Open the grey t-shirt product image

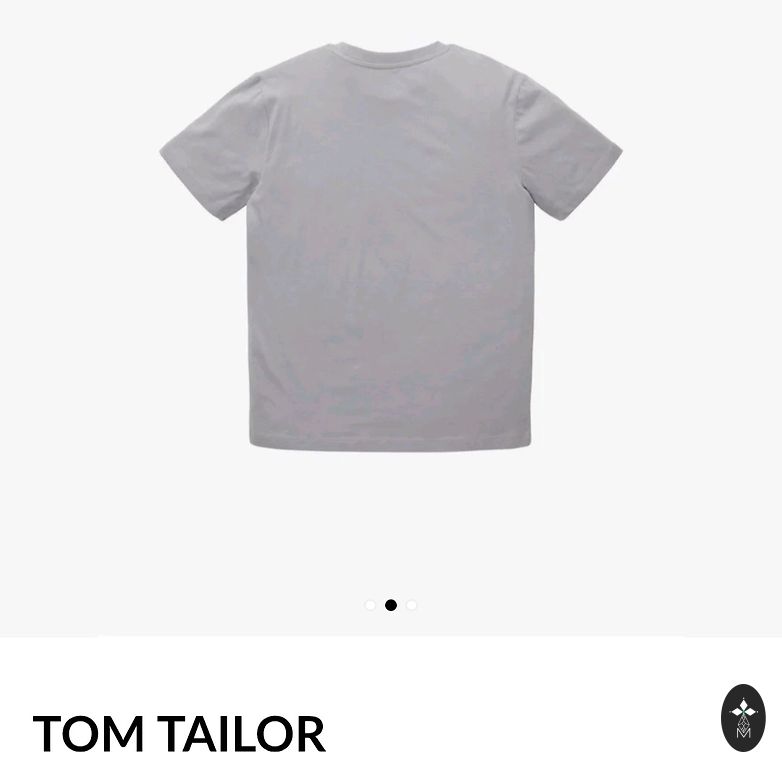click(390, 250)
